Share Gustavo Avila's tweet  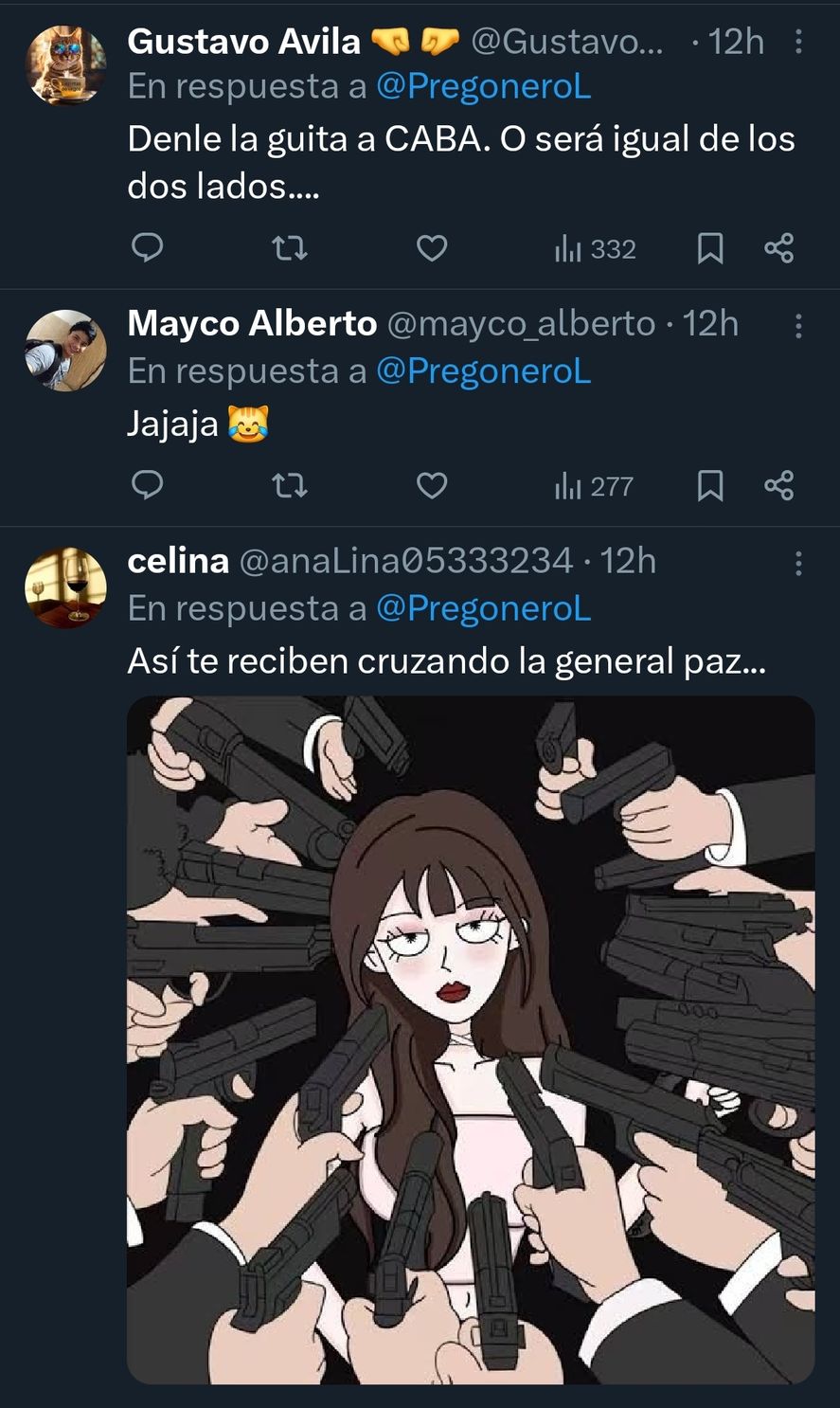tap(778, 248)
